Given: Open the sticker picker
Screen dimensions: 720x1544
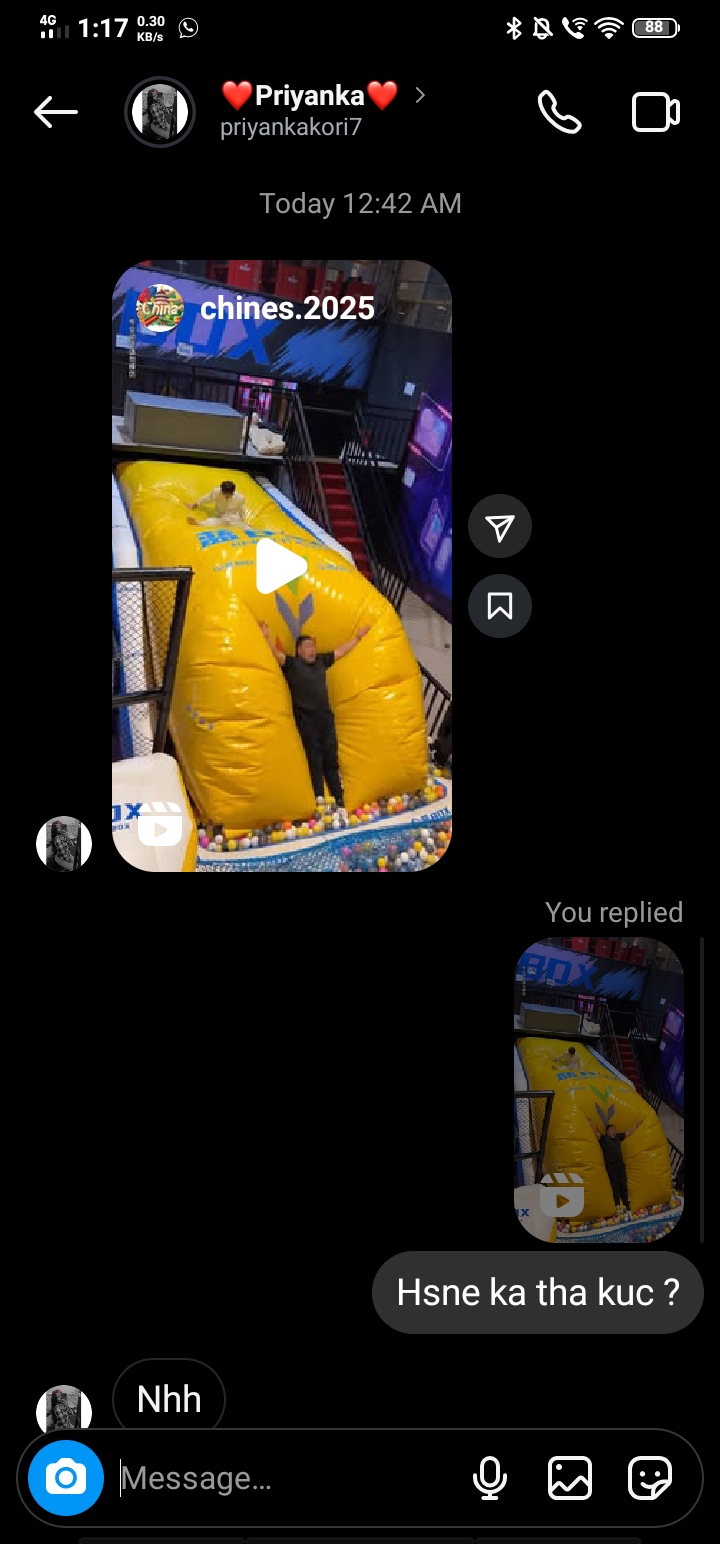Looking at the screenshot, I should (650, 1478).
